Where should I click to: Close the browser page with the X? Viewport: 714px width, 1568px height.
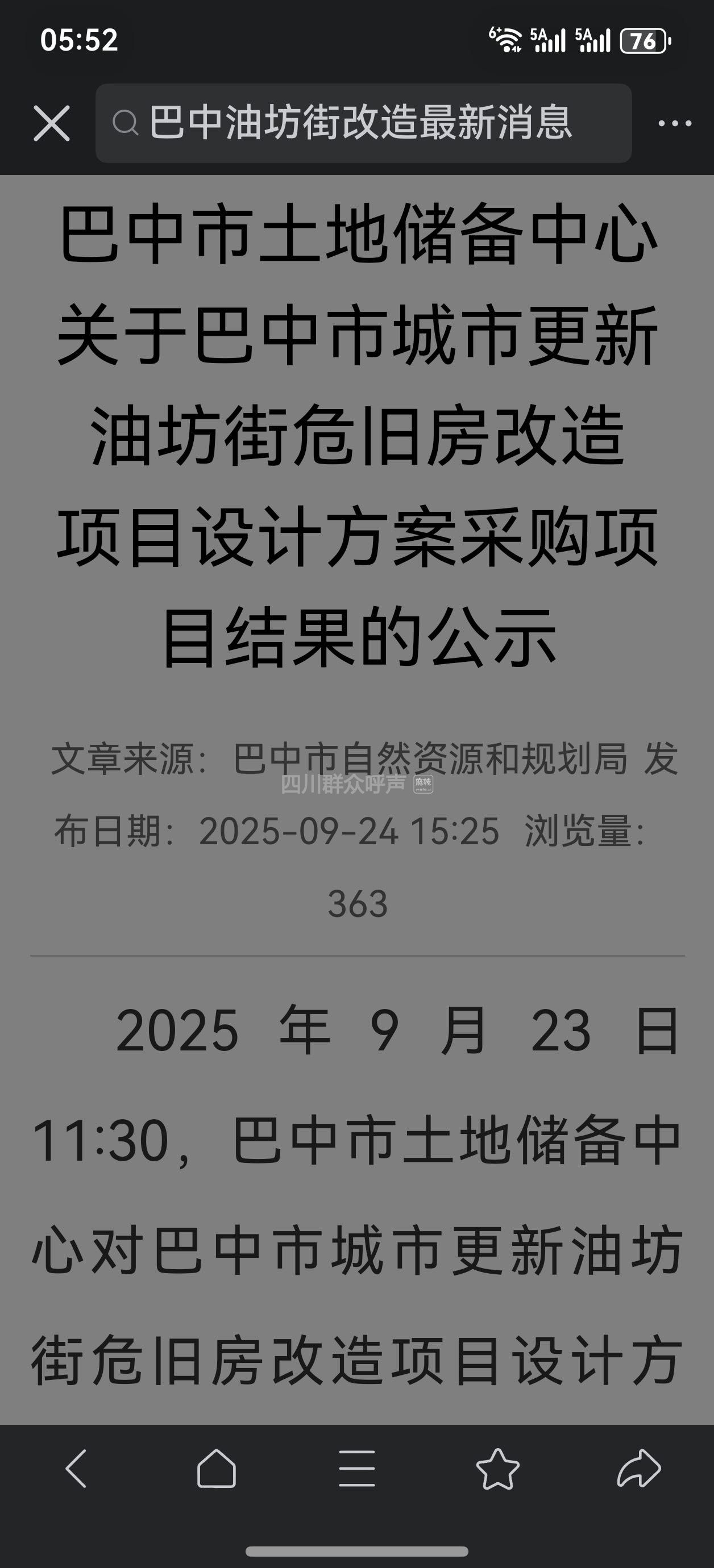point(52,123)
